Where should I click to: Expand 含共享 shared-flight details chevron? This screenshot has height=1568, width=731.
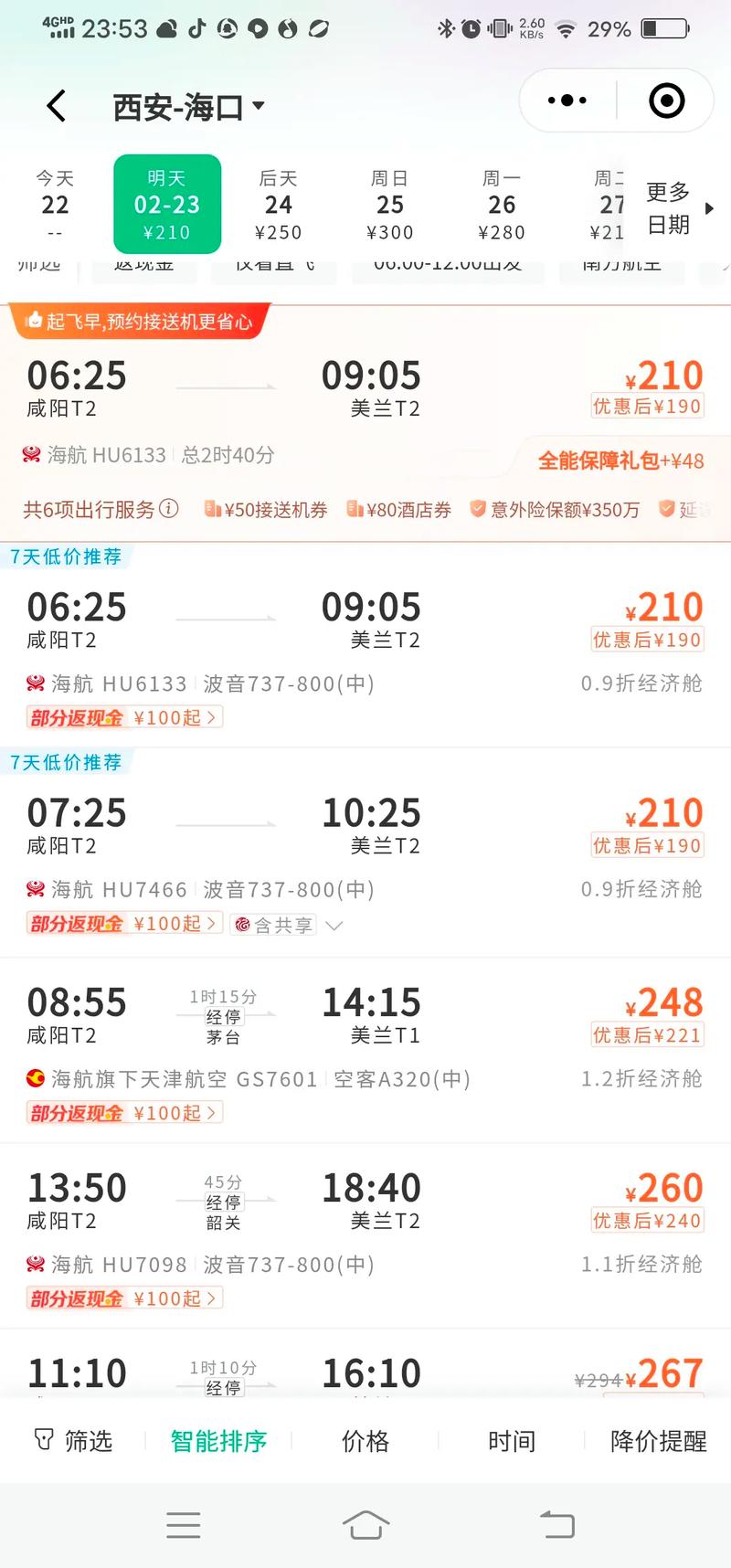point(334,925)
